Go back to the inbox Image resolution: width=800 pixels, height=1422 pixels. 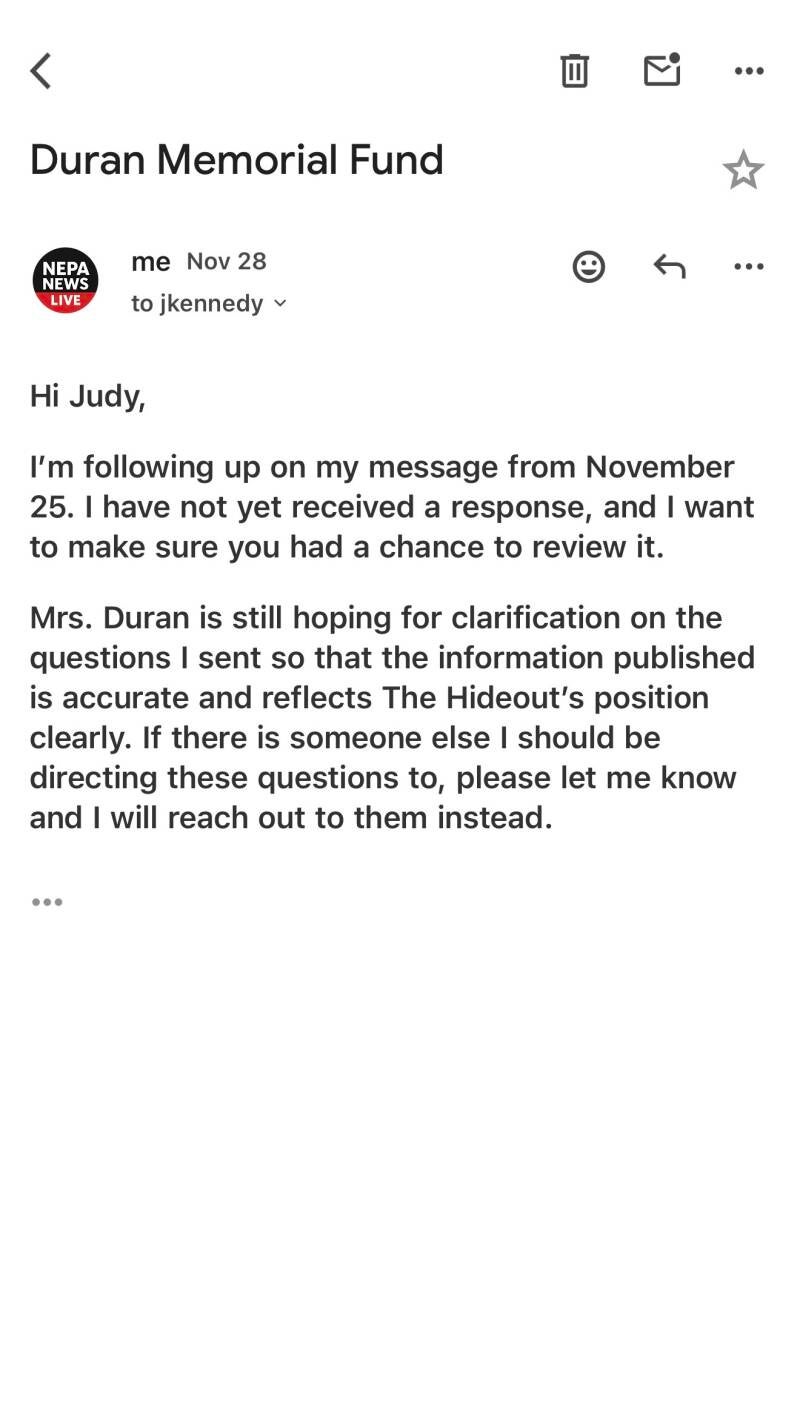41,71
